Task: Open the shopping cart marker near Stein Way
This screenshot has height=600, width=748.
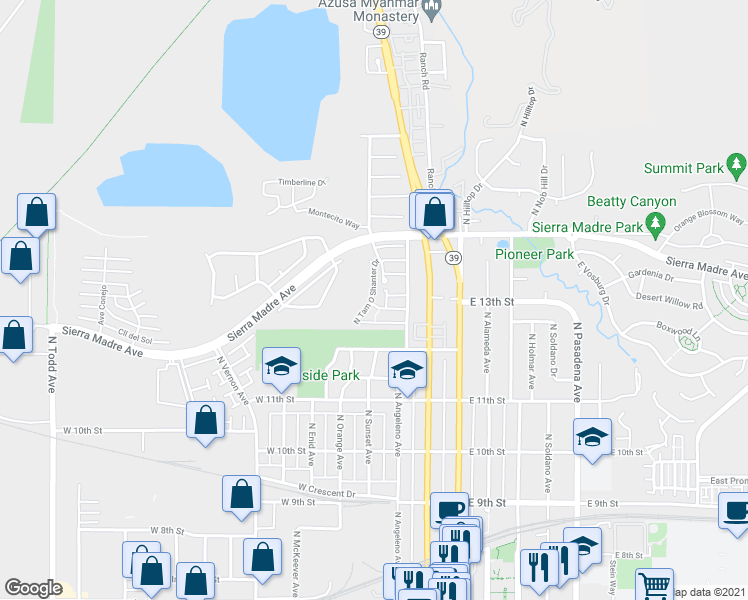Action: click(x=654, y=584)
